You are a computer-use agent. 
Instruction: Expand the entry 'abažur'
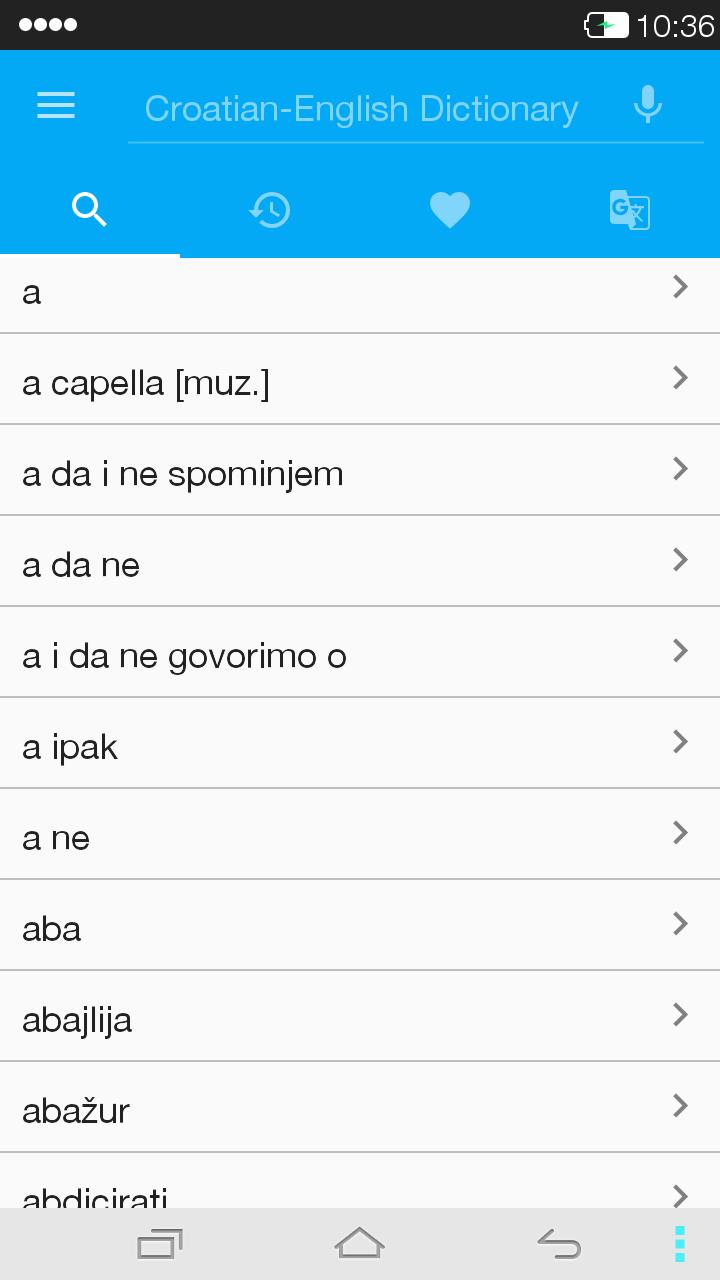(360, 1108)
